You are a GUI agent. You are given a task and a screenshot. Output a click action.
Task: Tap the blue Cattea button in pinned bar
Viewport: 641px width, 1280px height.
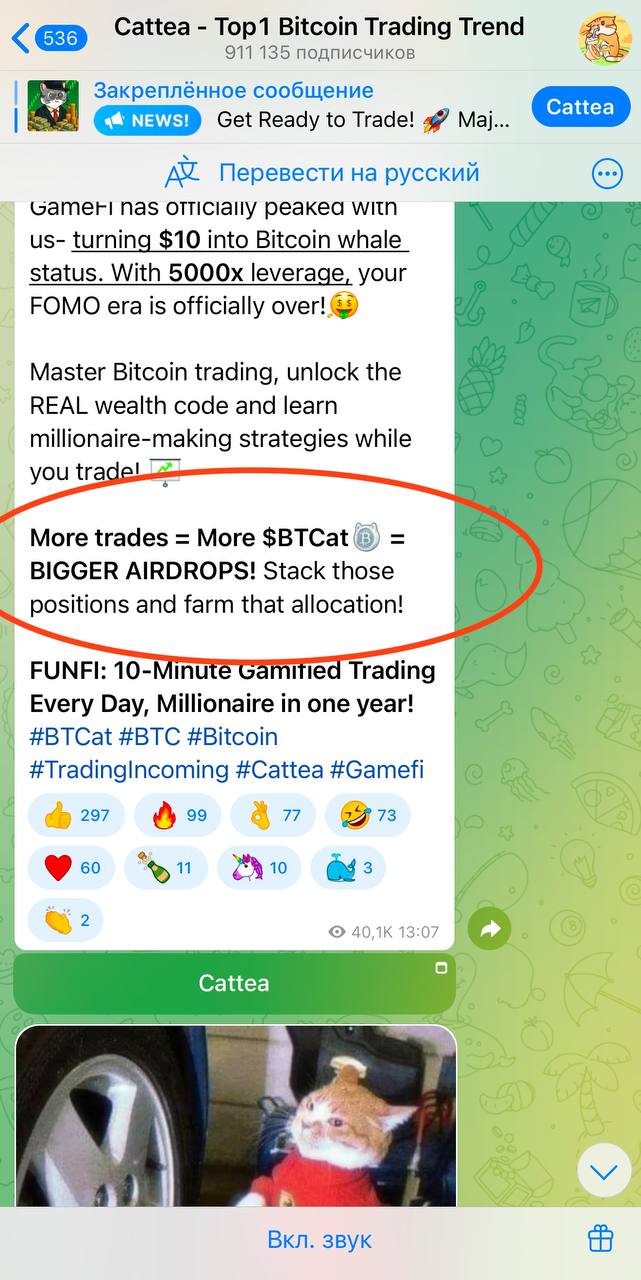(x=580, y=106)
